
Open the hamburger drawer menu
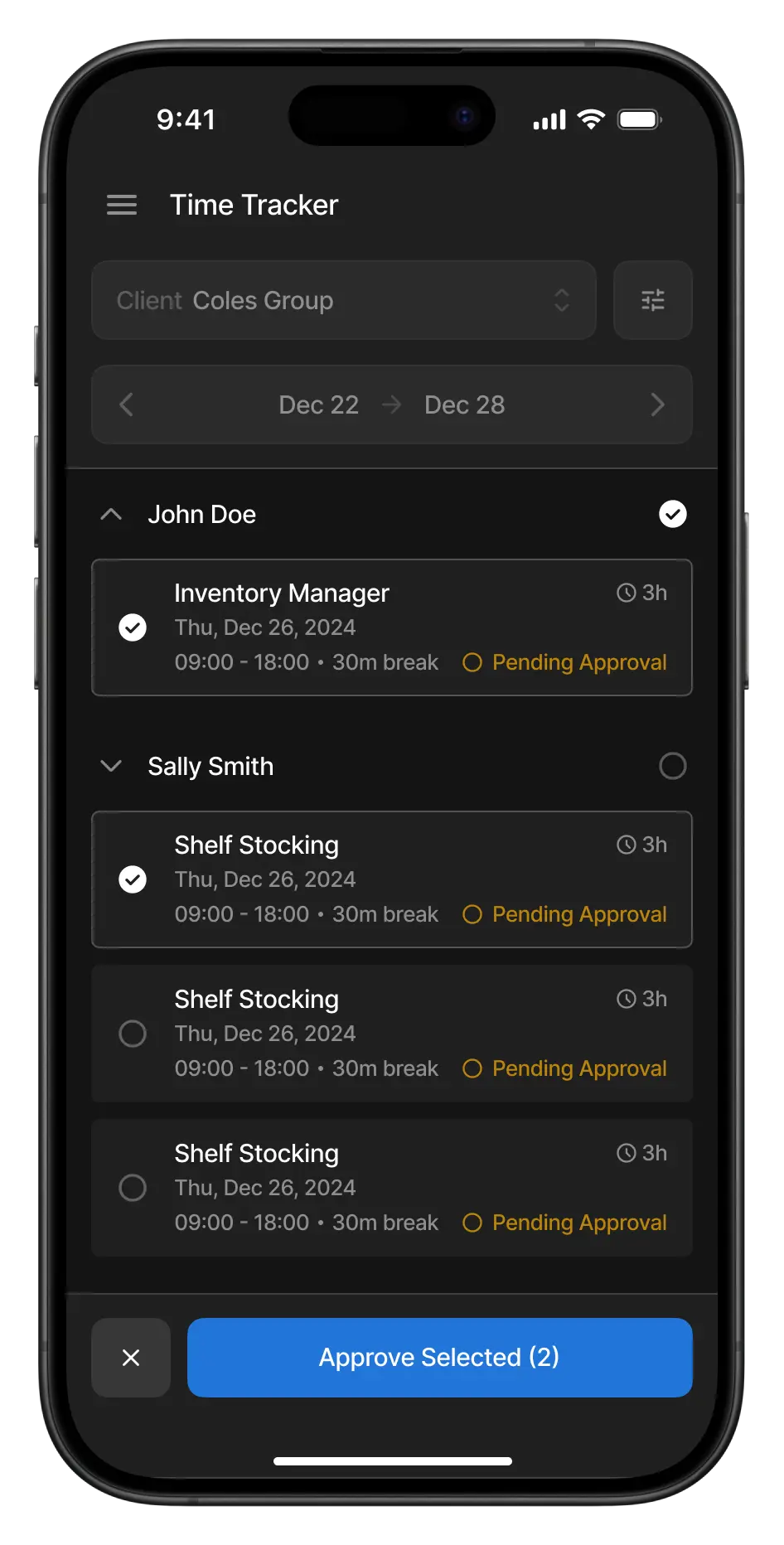[122, 205]
